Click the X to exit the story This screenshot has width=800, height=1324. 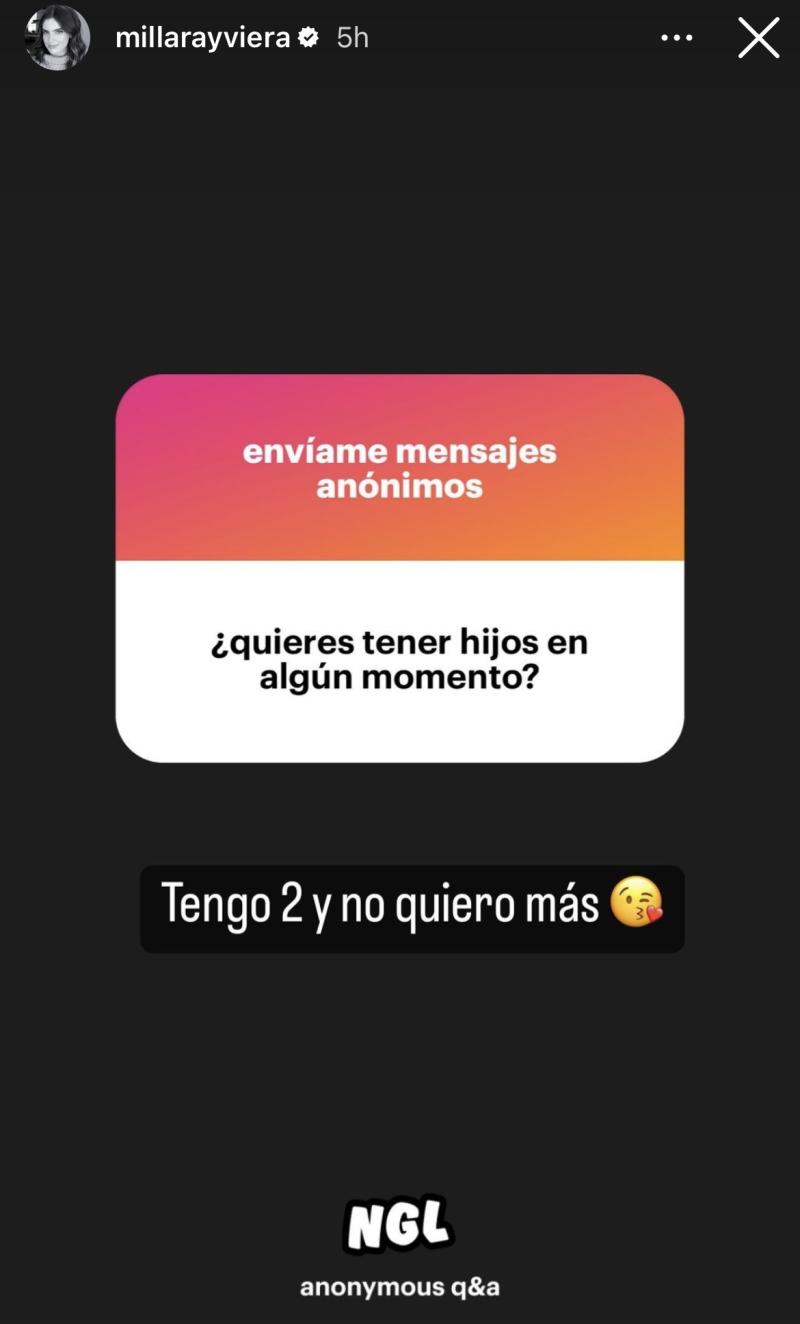[758, 38]
